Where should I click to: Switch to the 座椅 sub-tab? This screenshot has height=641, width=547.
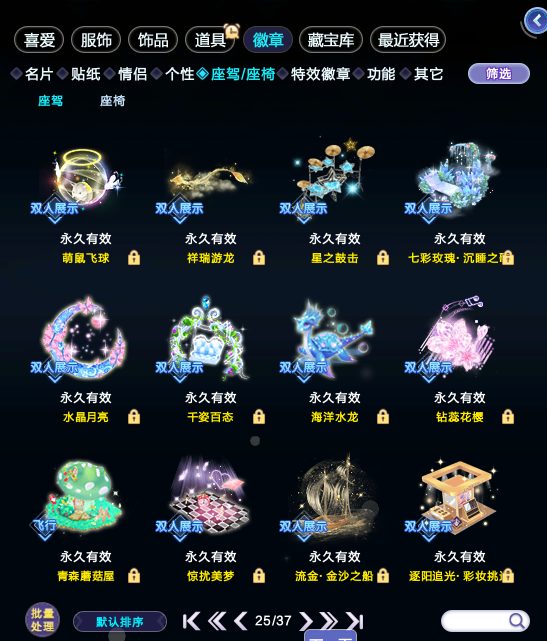pyautogui.click(x=112, y=101)
